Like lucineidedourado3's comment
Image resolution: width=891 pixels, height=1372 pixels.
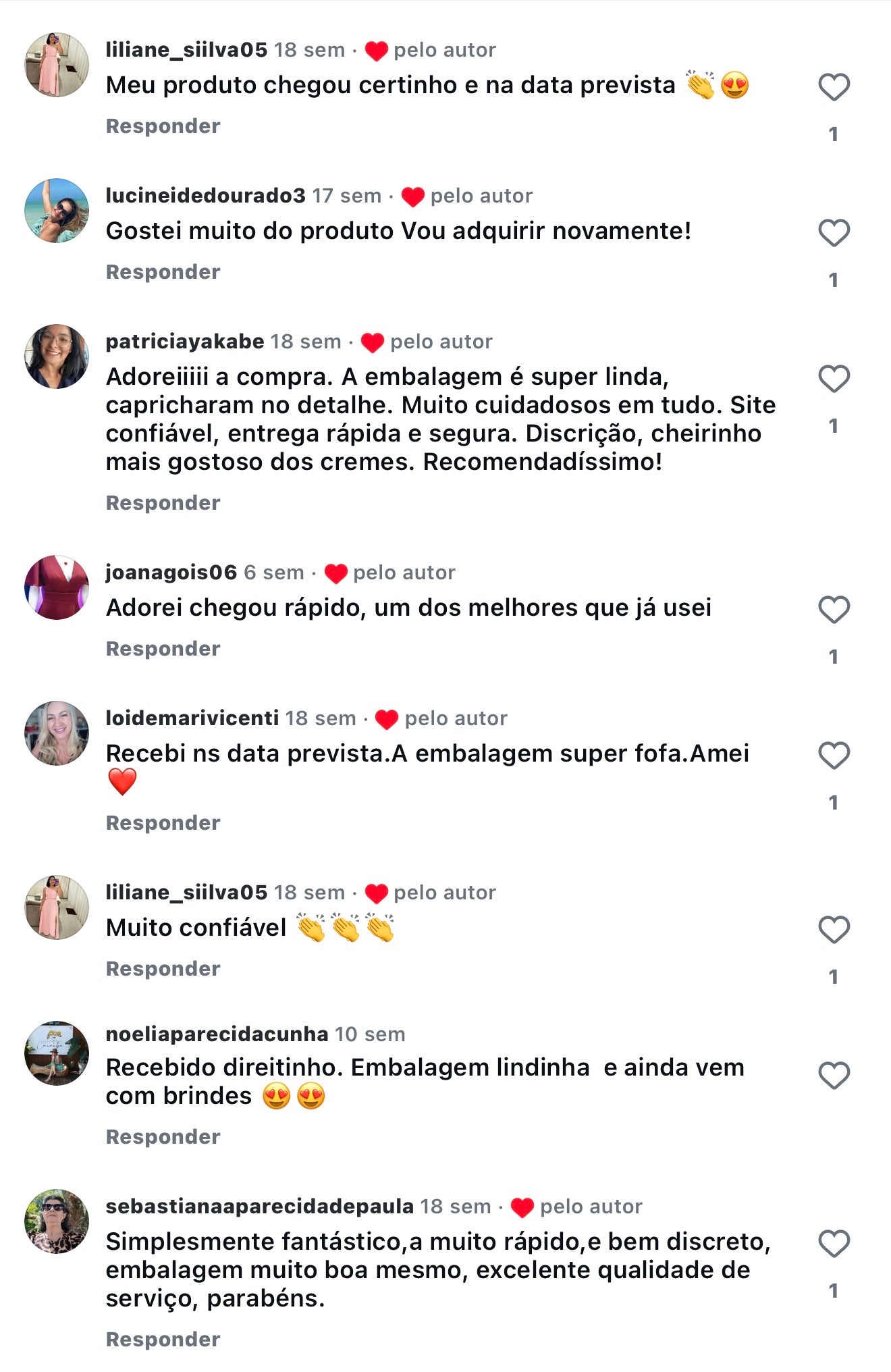pos(834,233)
